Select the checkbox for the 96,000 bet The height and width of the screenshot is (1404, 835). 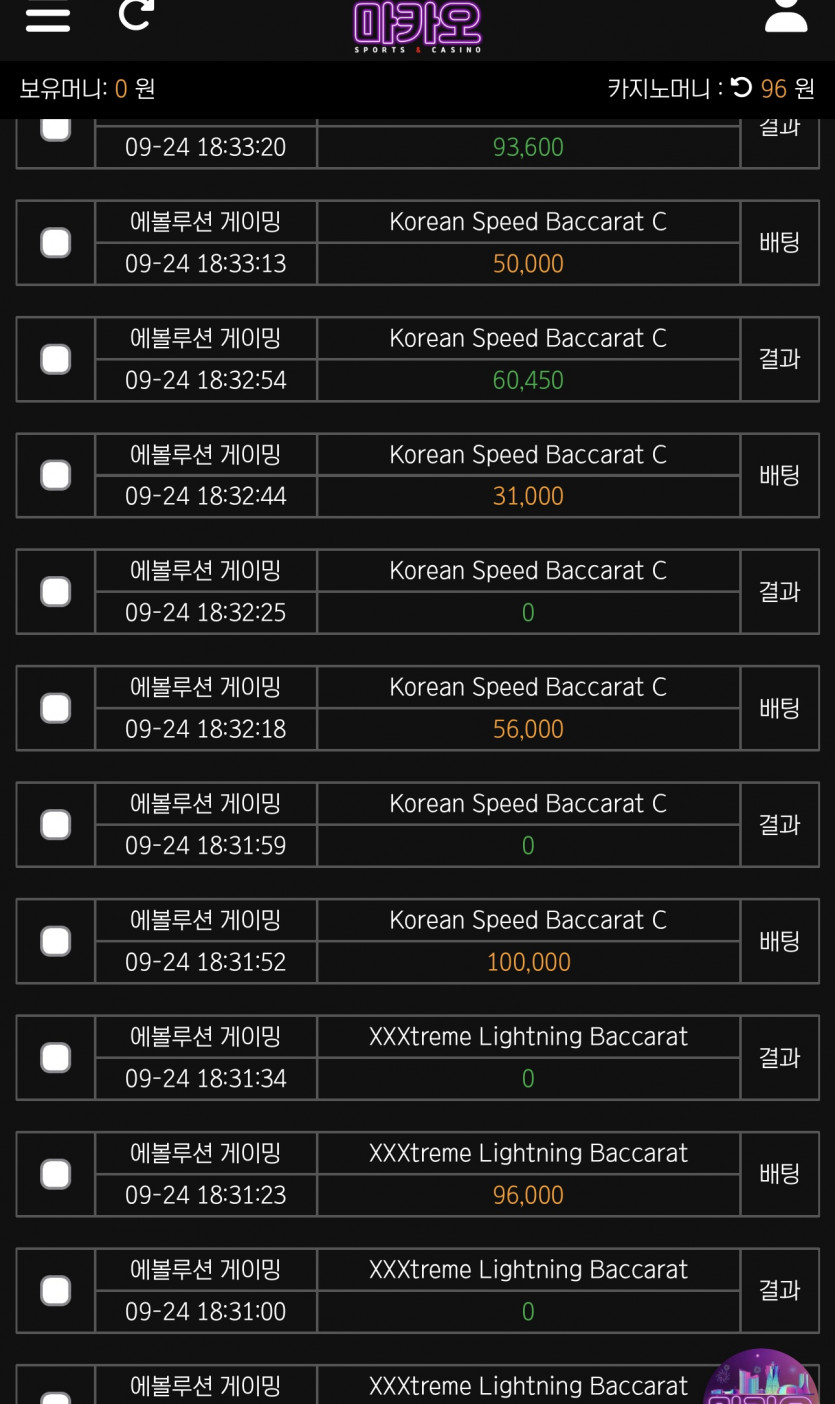[55, 1174]
